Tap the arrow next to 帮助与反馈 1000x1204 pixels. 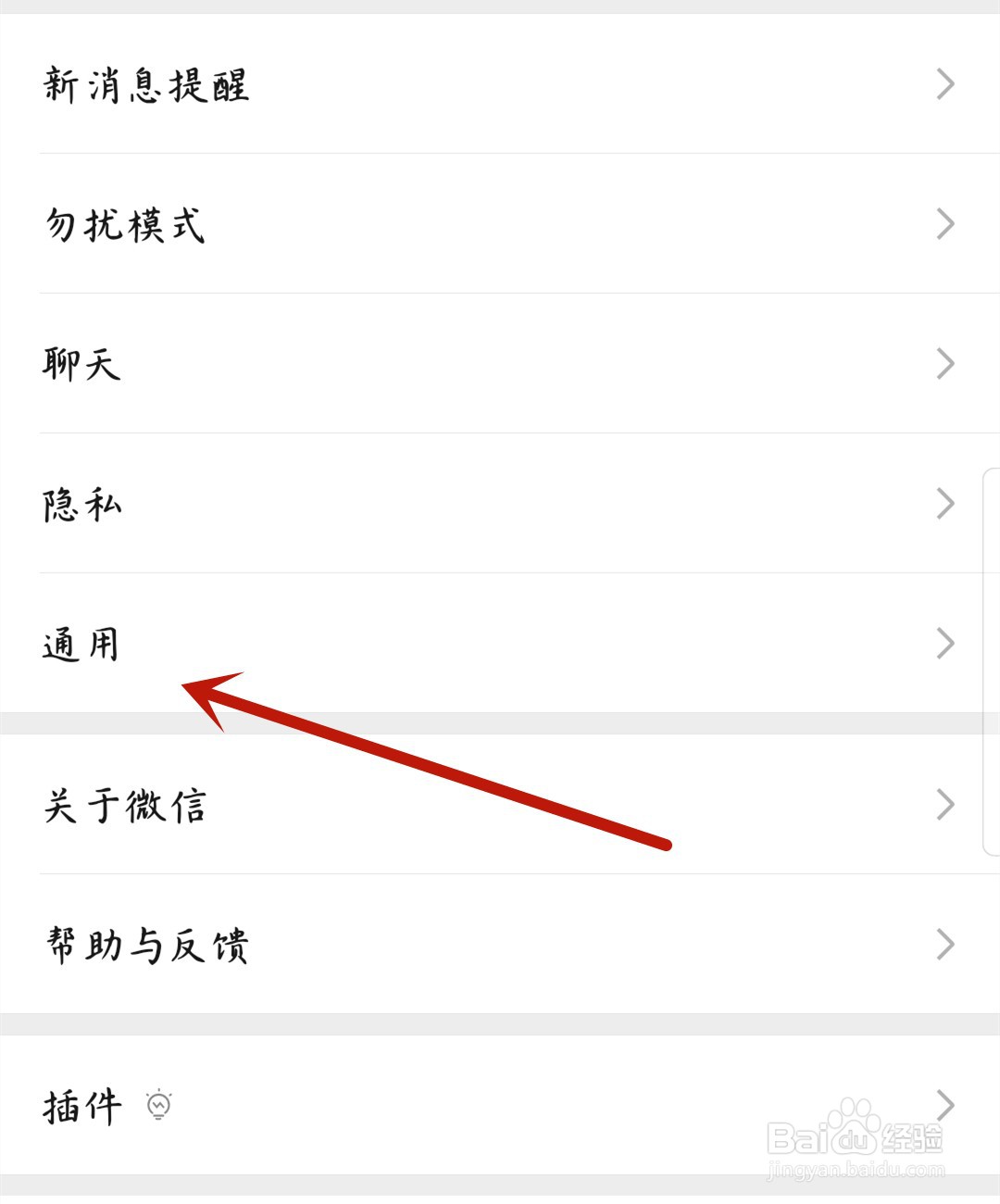(x=945, y=944)
